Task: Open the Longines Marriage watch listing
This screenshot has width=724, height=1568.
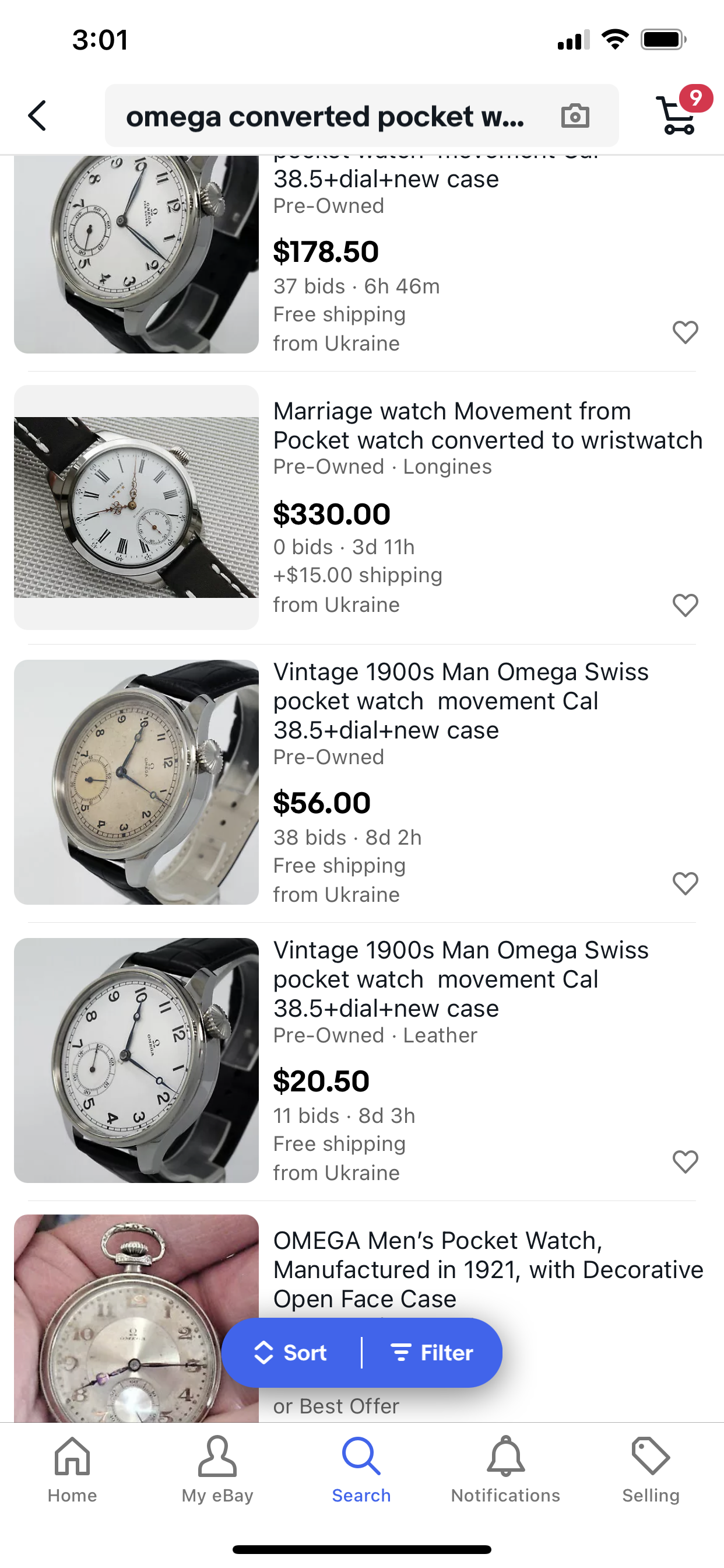Action: pyautogui.click(x=487, y=425)
